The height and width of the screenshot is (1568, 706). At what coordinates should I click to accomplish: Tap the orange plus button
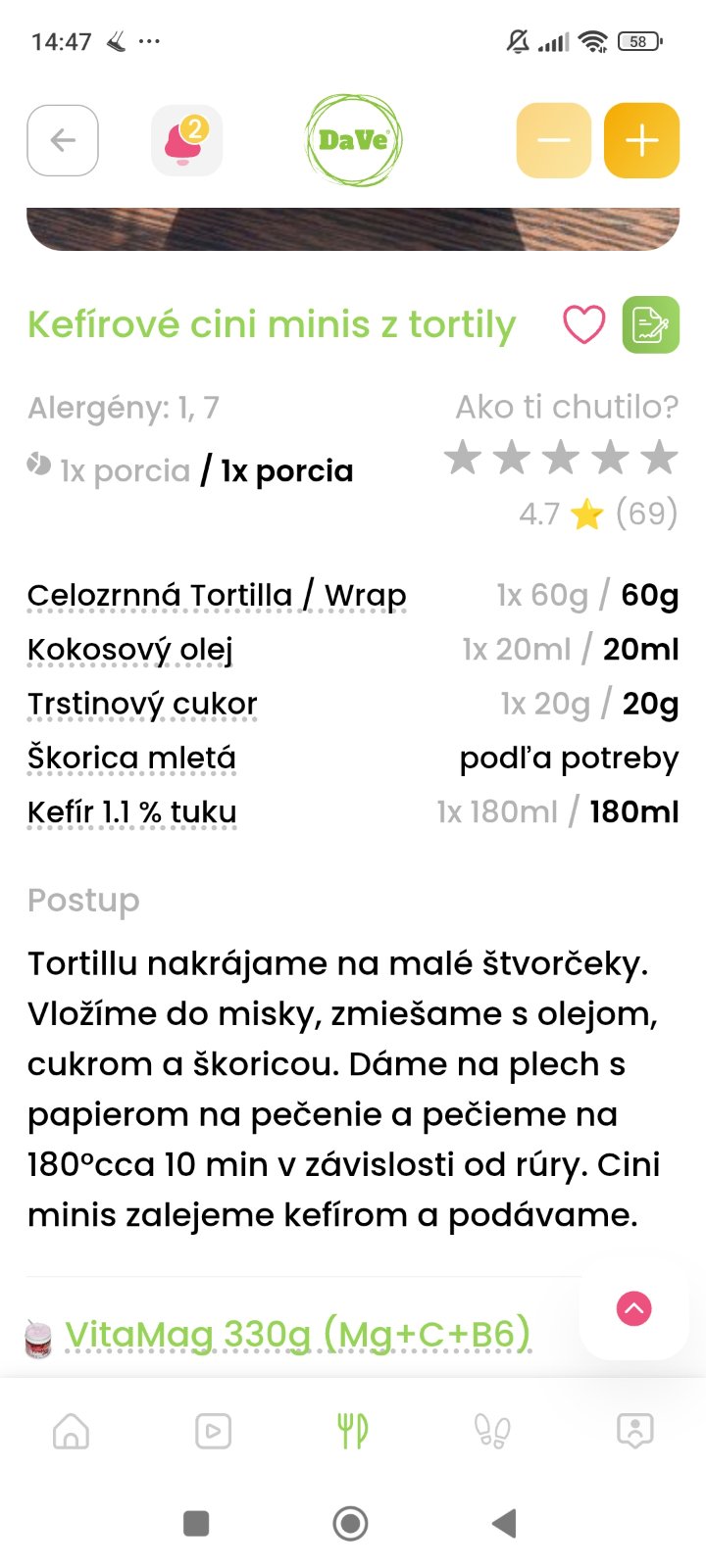click(641, 140)
